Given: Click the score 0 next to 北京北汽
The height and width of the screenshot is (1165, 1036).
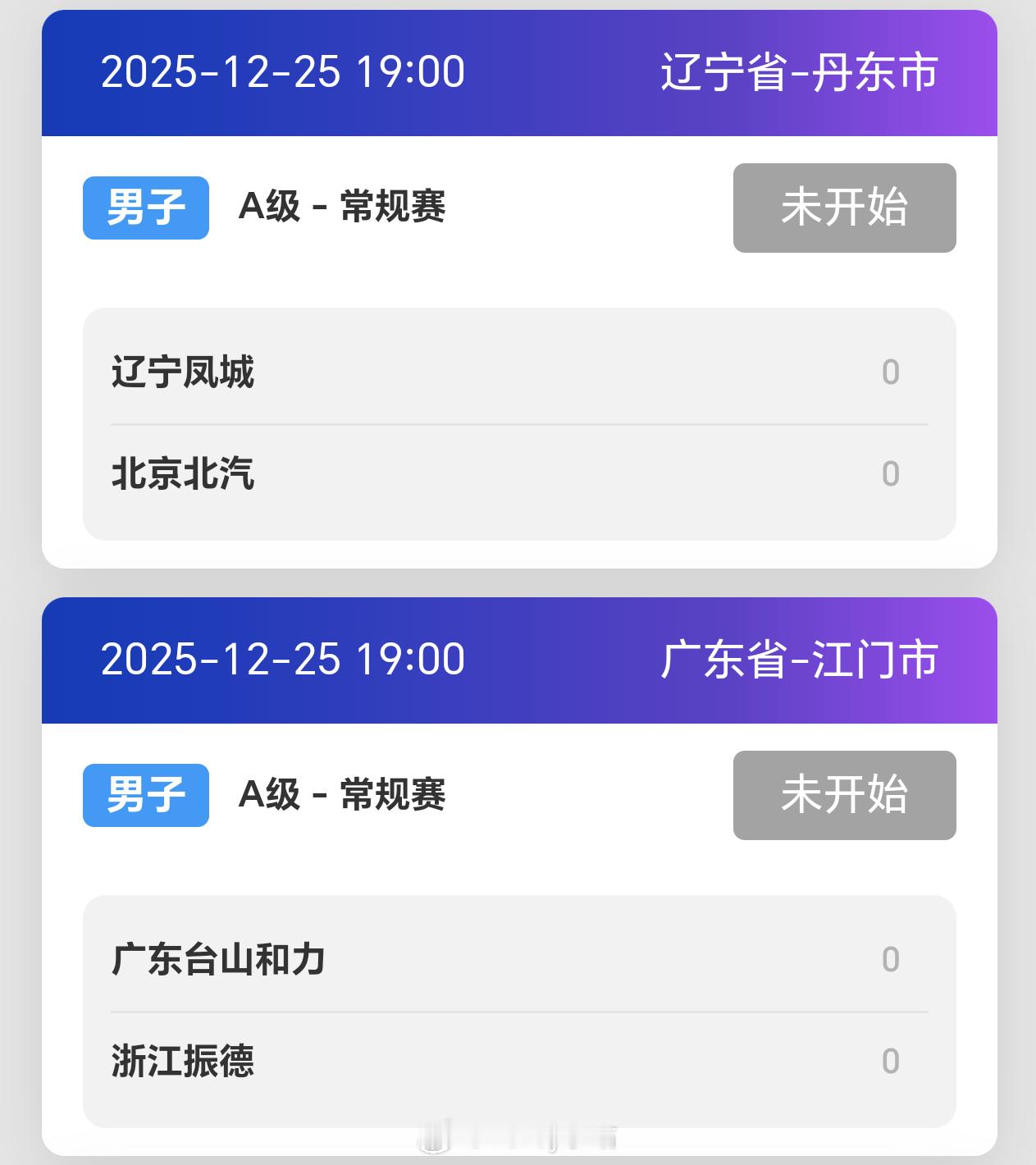Looking at the screenshot, I should coord(892,473).
